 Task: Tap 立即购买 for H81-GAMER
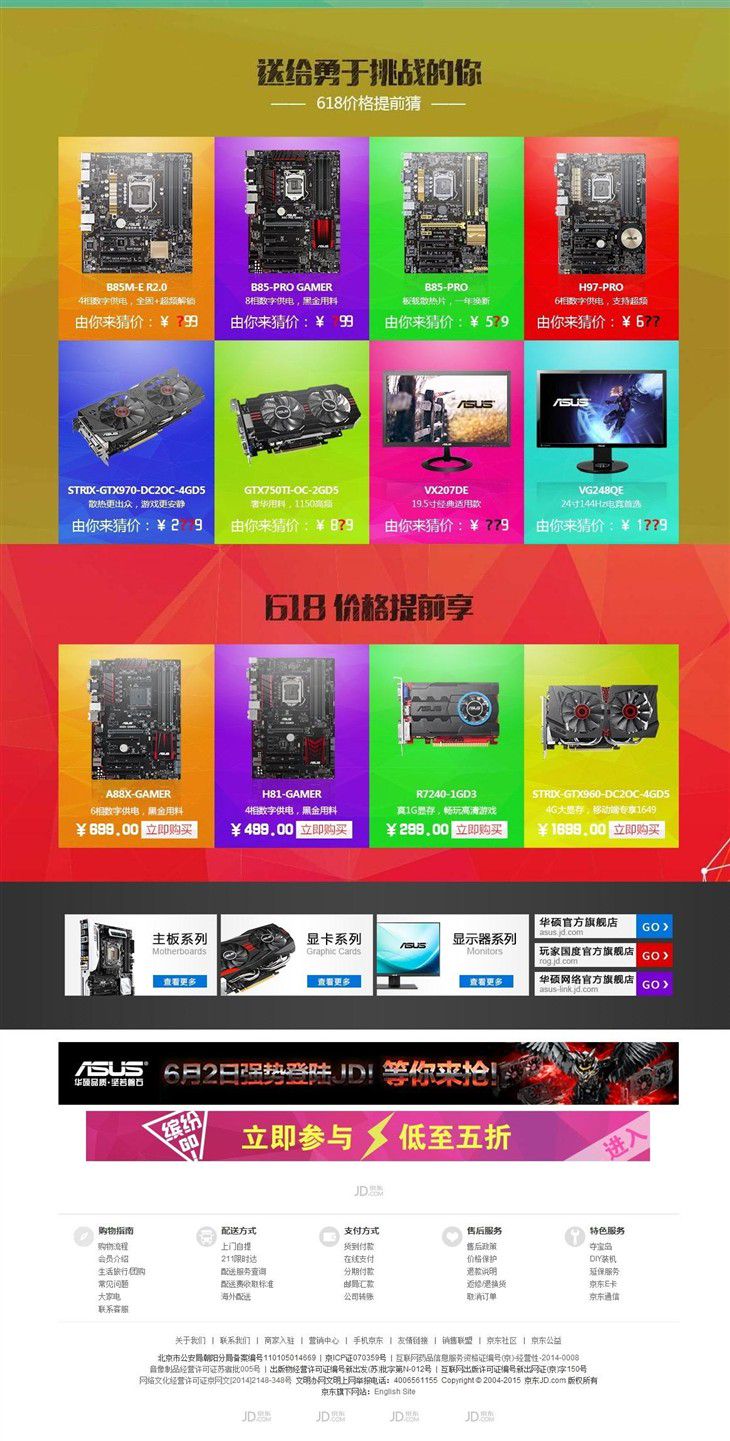tap(324, 829)
